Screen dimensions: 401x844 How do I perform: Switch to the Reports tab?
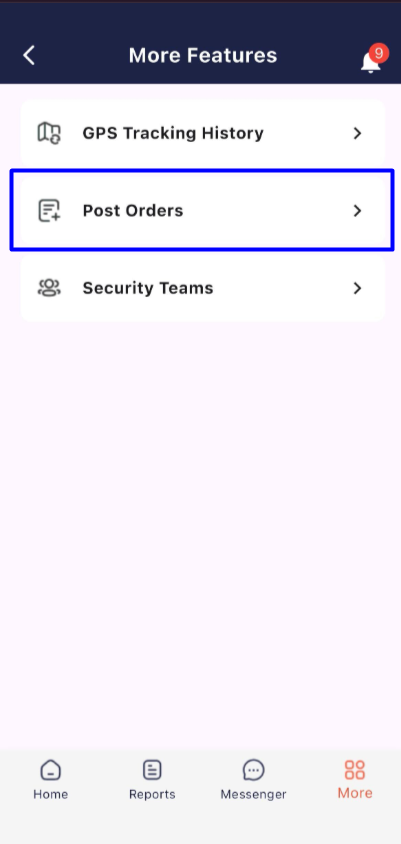(152, 780)
